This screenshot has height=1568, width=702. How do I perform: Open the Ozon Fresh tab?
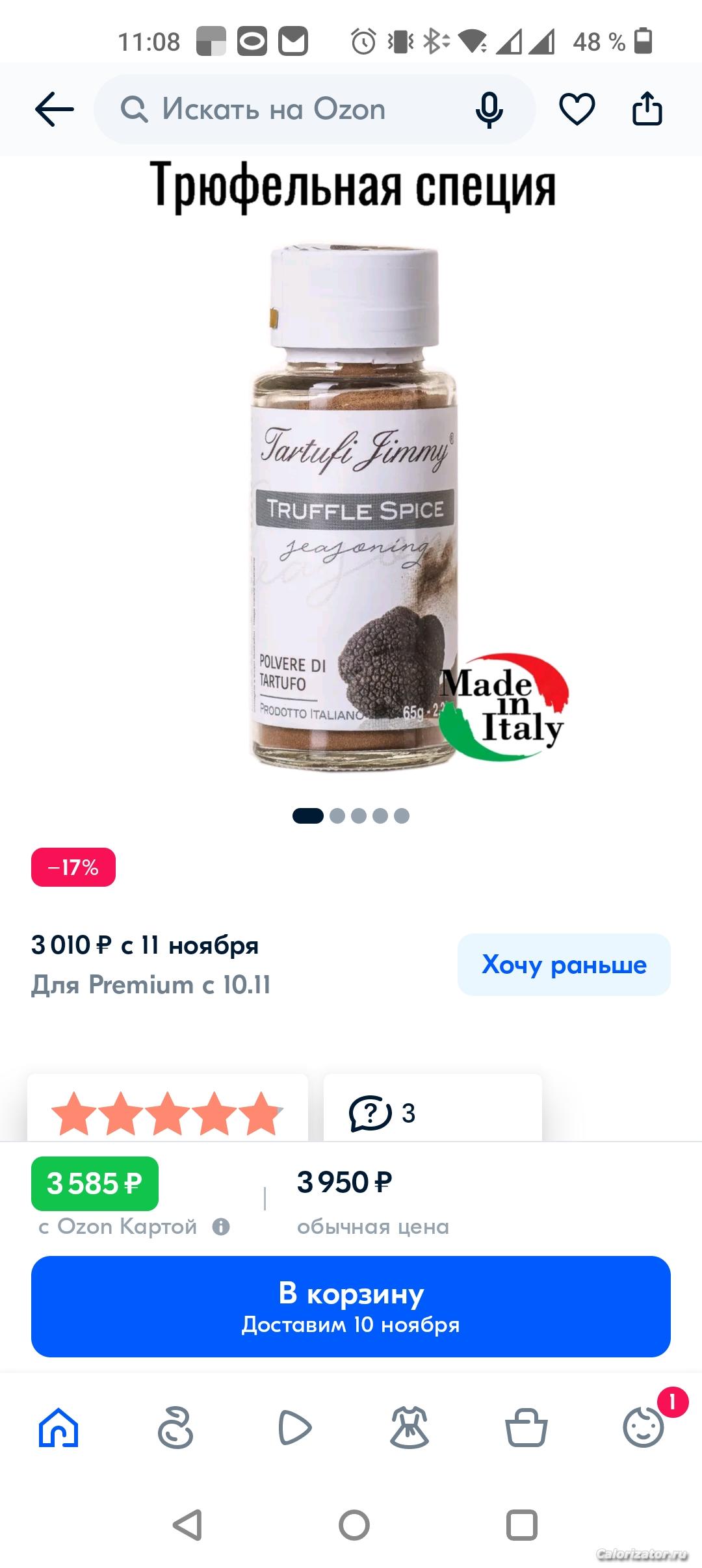pyautogui.click(x=175, y=1428)
